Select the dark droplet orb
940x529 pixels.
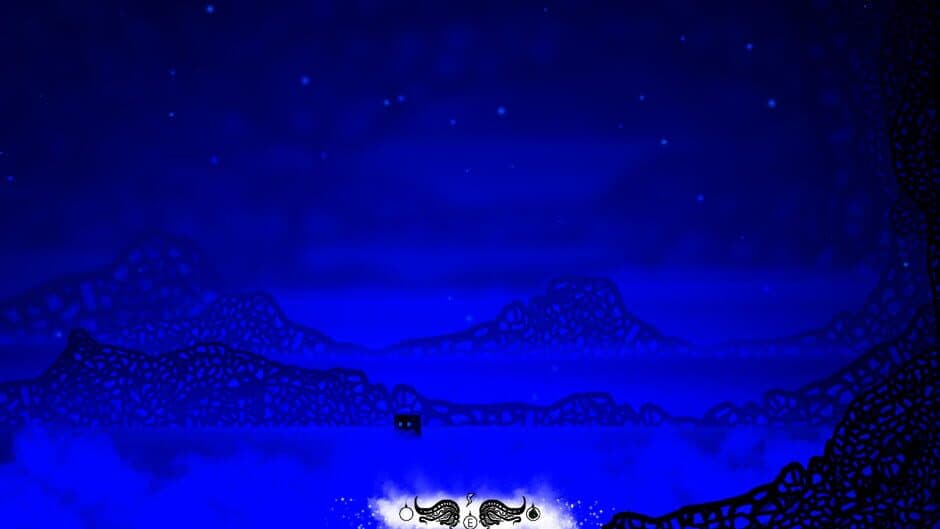point(533,513)
